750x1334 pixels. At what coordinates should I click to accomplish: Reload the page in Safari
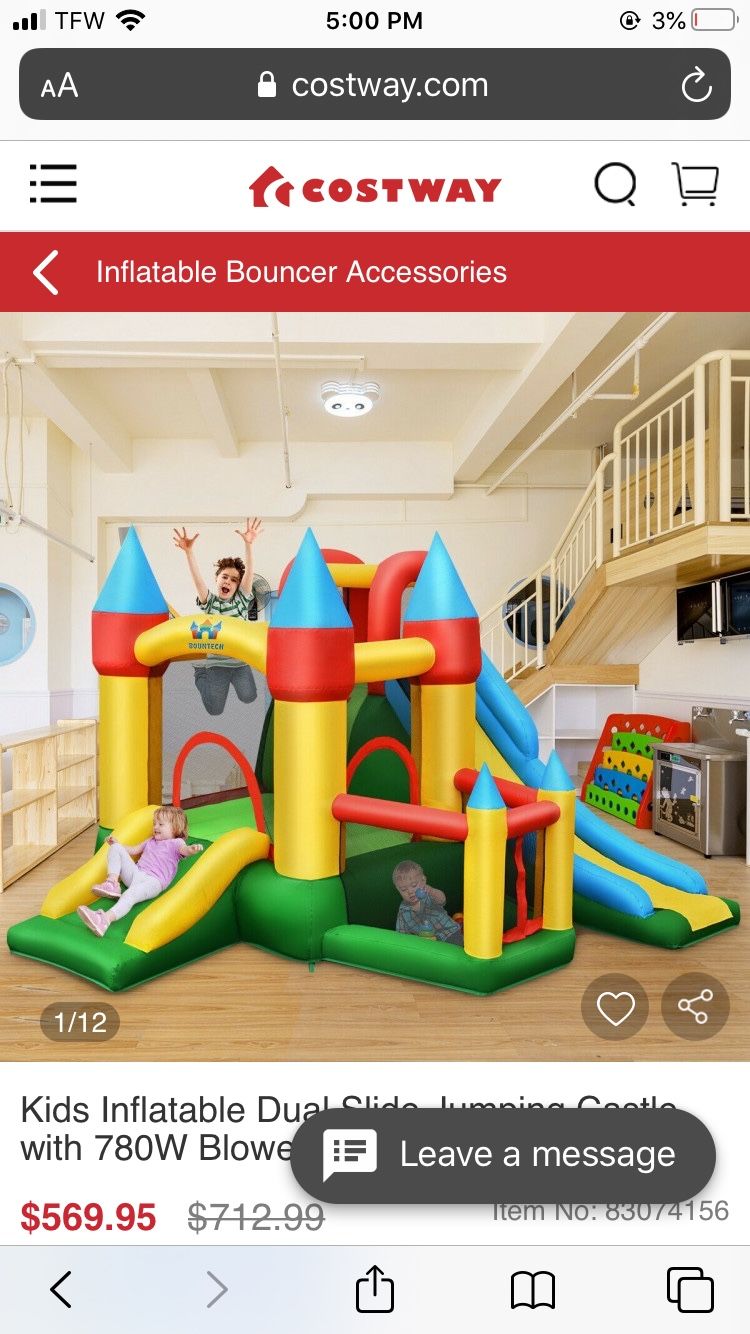[696, 85]
